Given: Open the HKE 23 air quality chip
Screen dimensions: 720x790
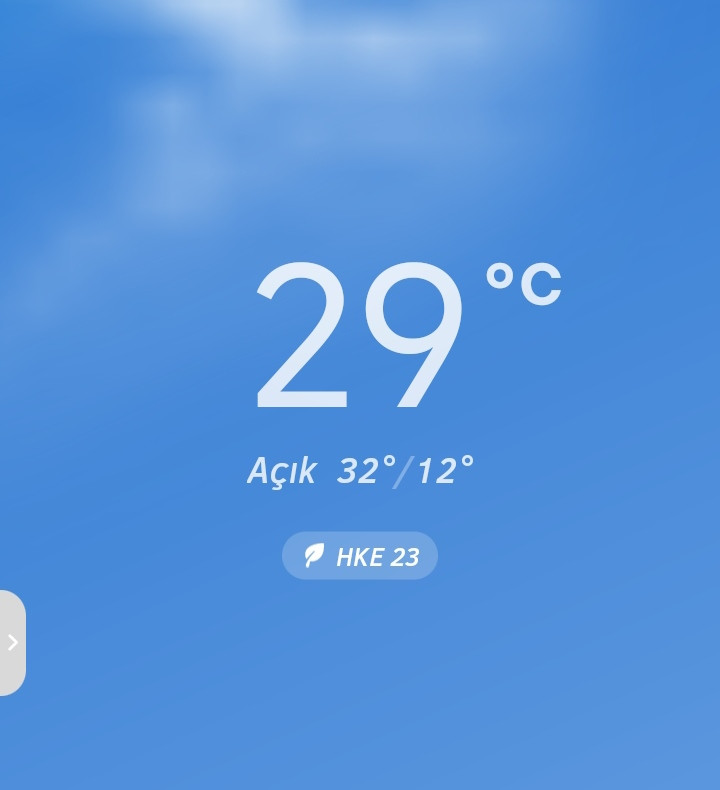Looking at the screenshot, I should coord(360,556).
